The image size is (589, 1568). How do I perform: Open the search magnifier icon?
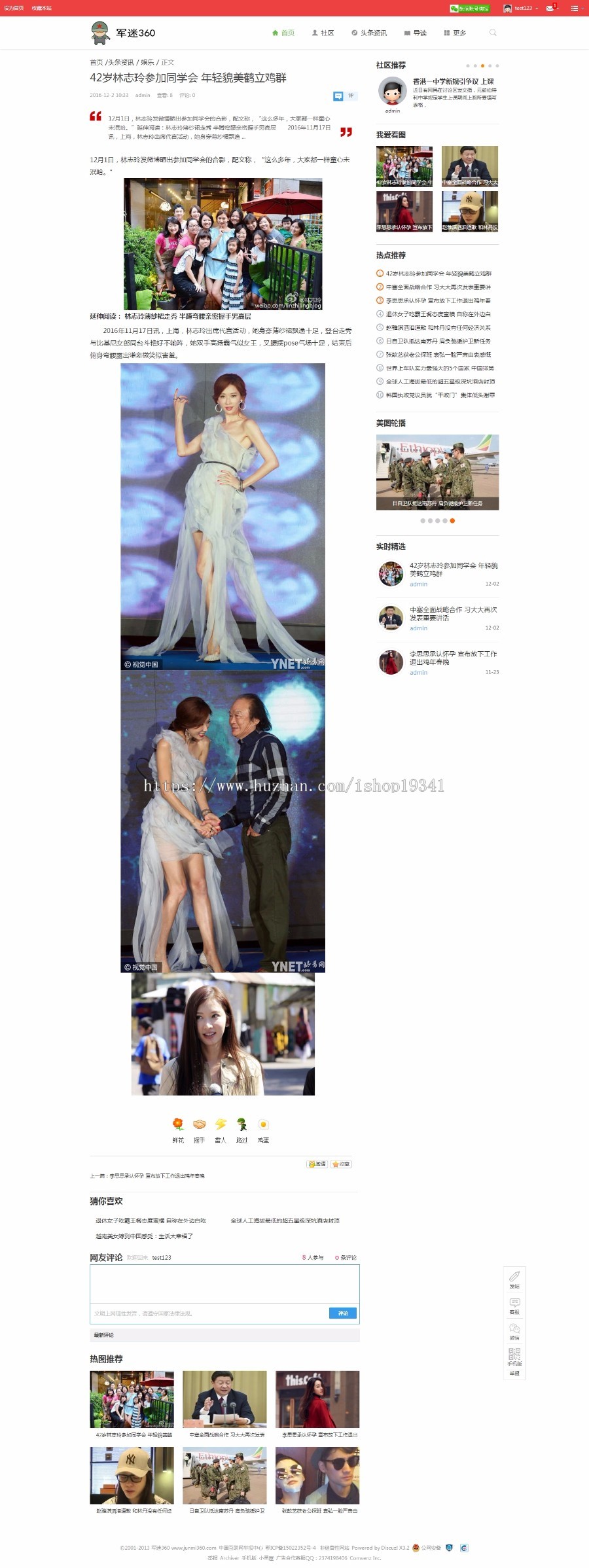pyautogui.click(x=493, y=33)
